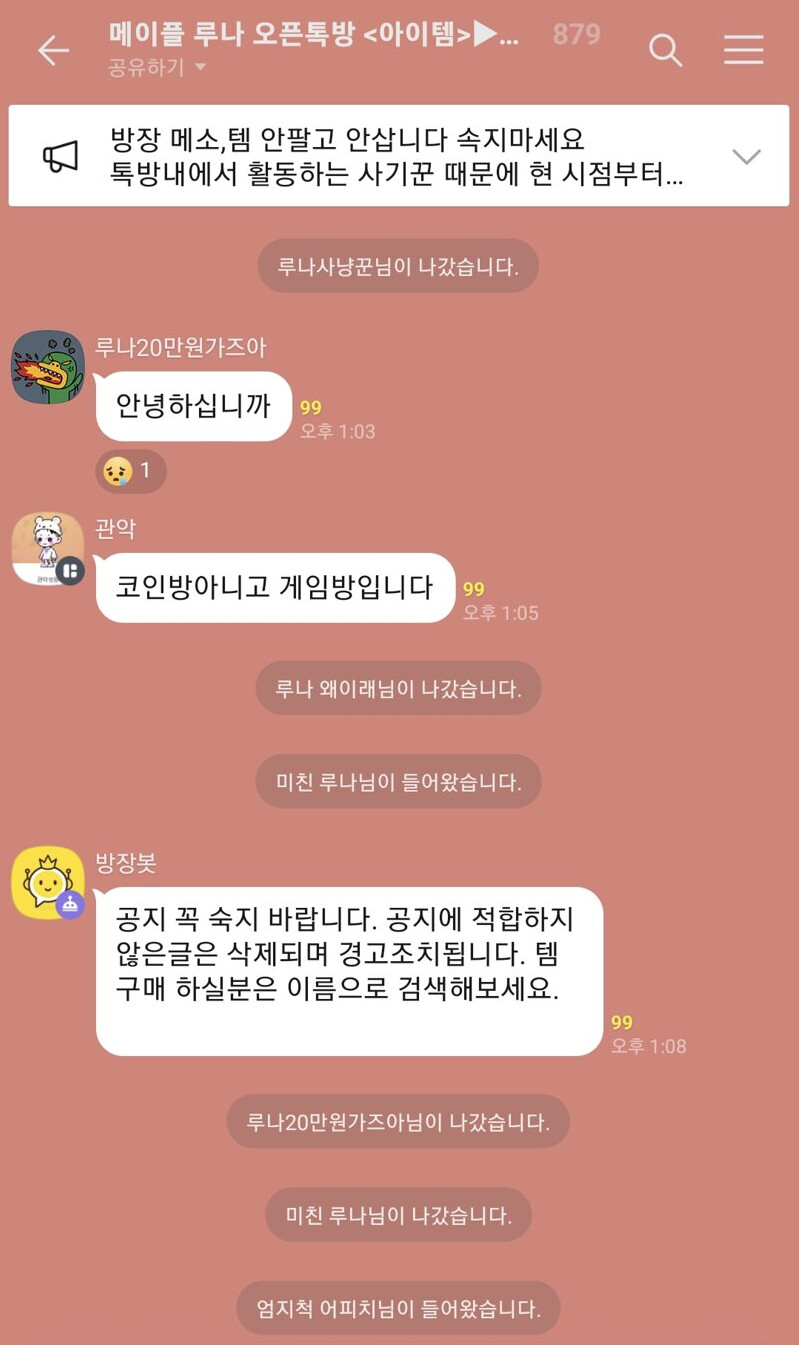799x1345 pixels.
Task: Open the chat search icon
Action: pos(665,50)
